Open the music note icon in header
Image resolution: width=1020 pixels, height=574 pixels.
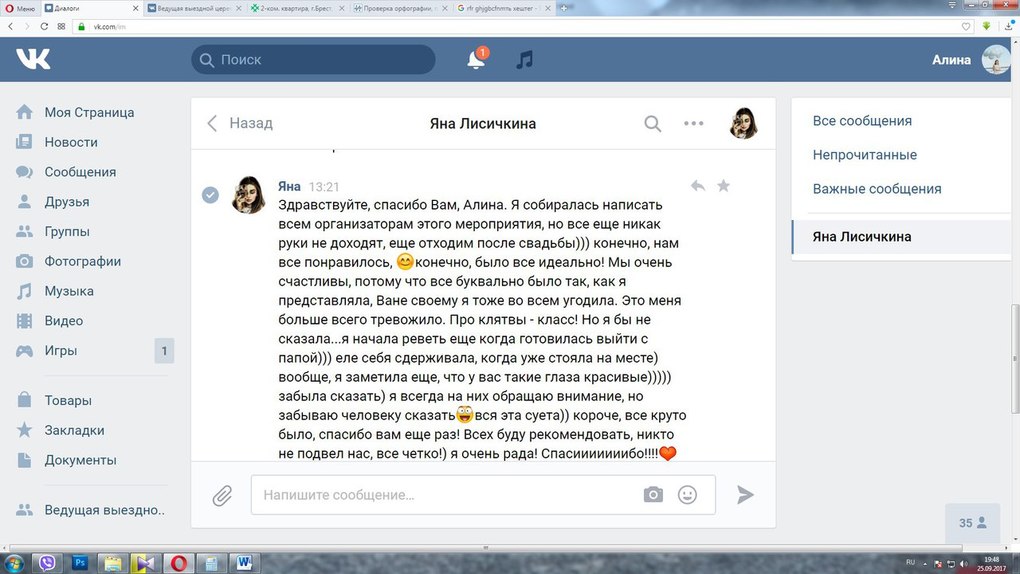[x=524, y=60]
